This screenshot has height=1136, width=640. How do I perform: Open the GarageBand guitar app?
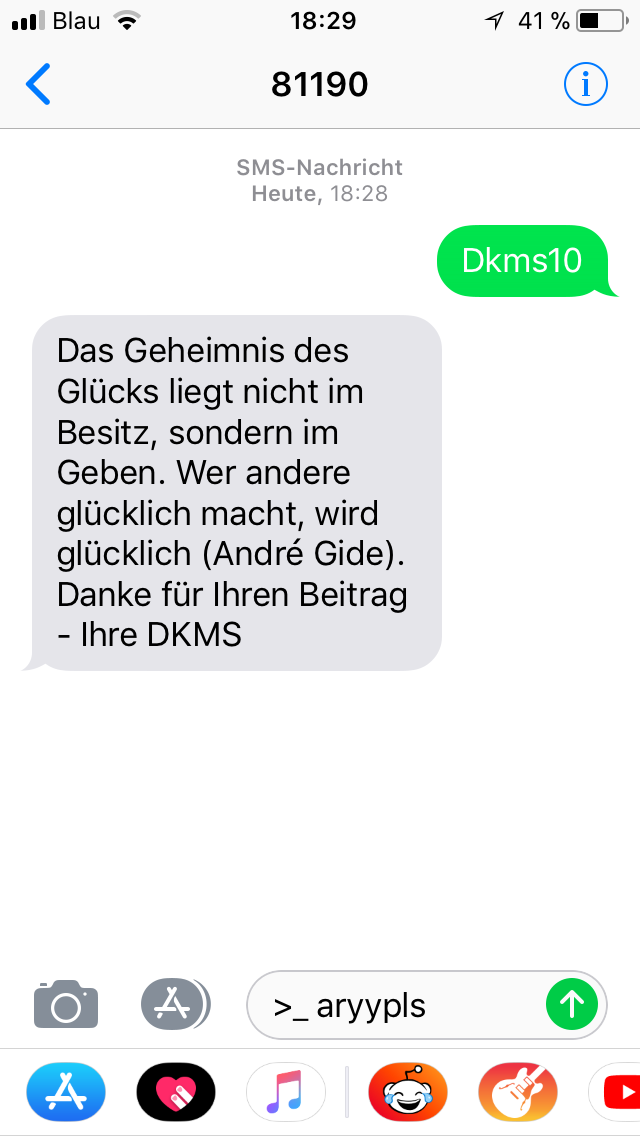(x=518, y=1092)
